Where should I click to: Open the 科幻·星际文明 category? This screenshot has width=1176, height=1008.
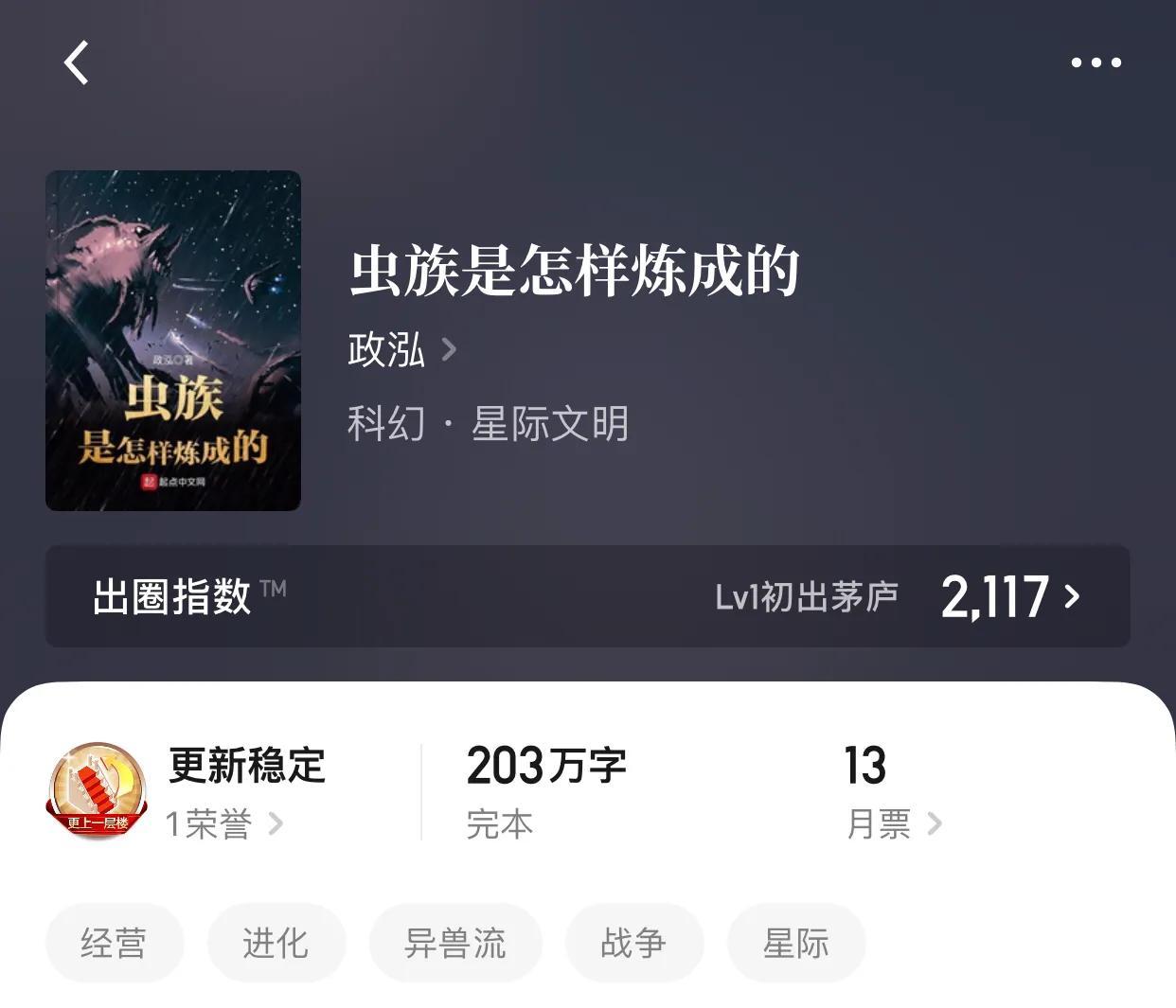(488, 423)
